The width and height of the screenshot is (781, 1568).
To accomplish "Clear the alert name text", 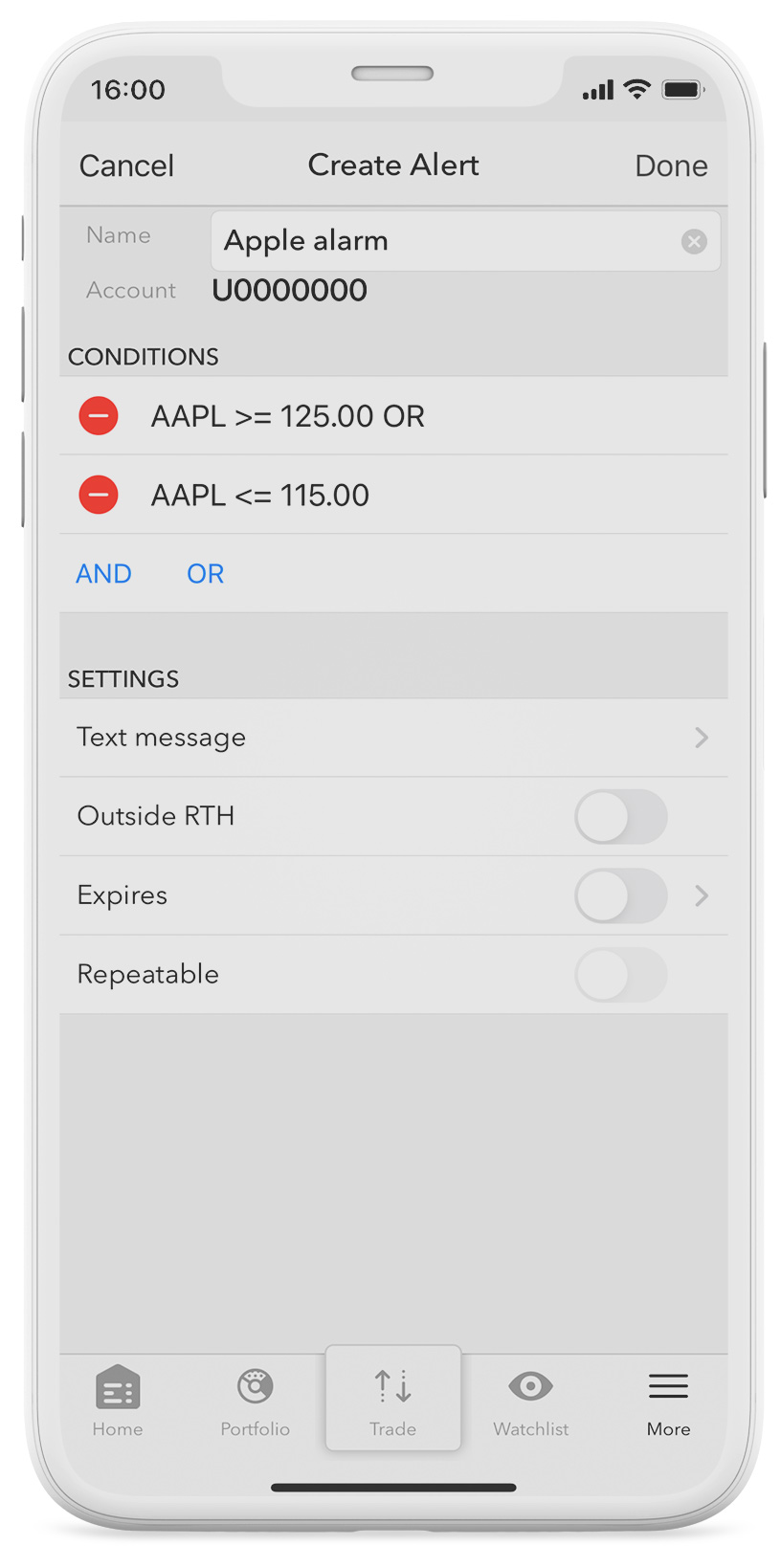I will (694, 241).
